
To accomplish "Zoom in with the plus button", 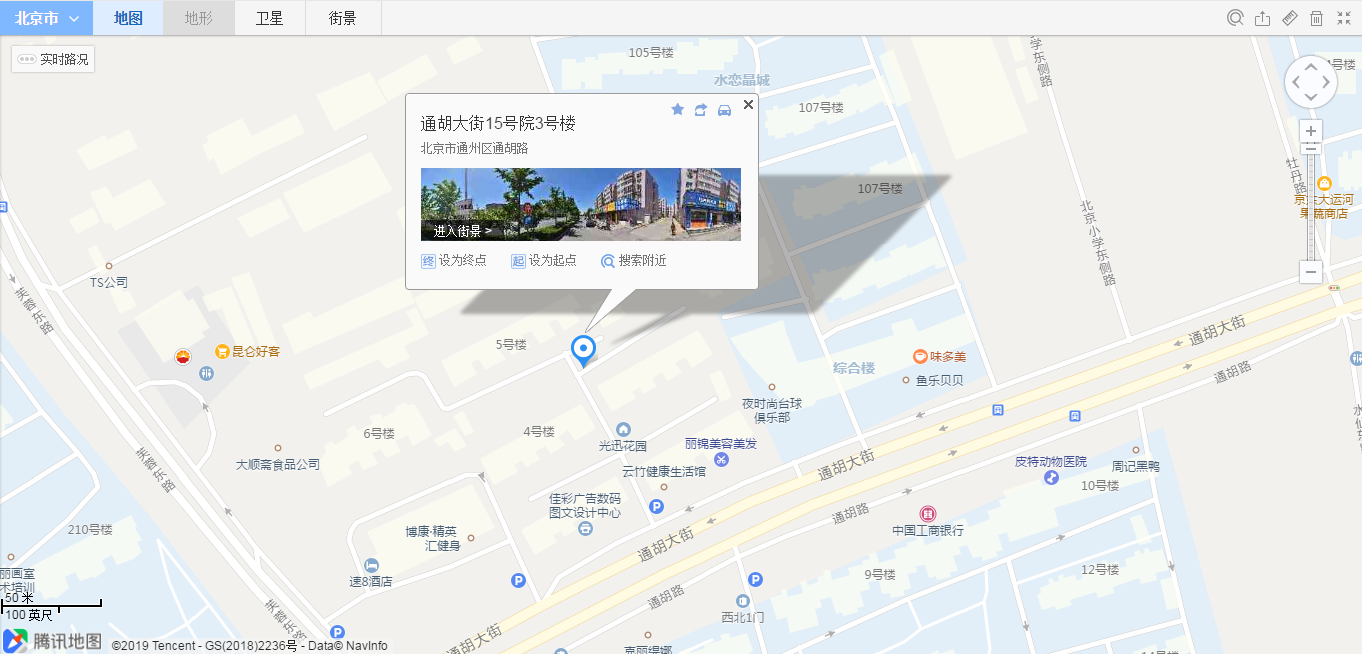I will coord(1311,131).
